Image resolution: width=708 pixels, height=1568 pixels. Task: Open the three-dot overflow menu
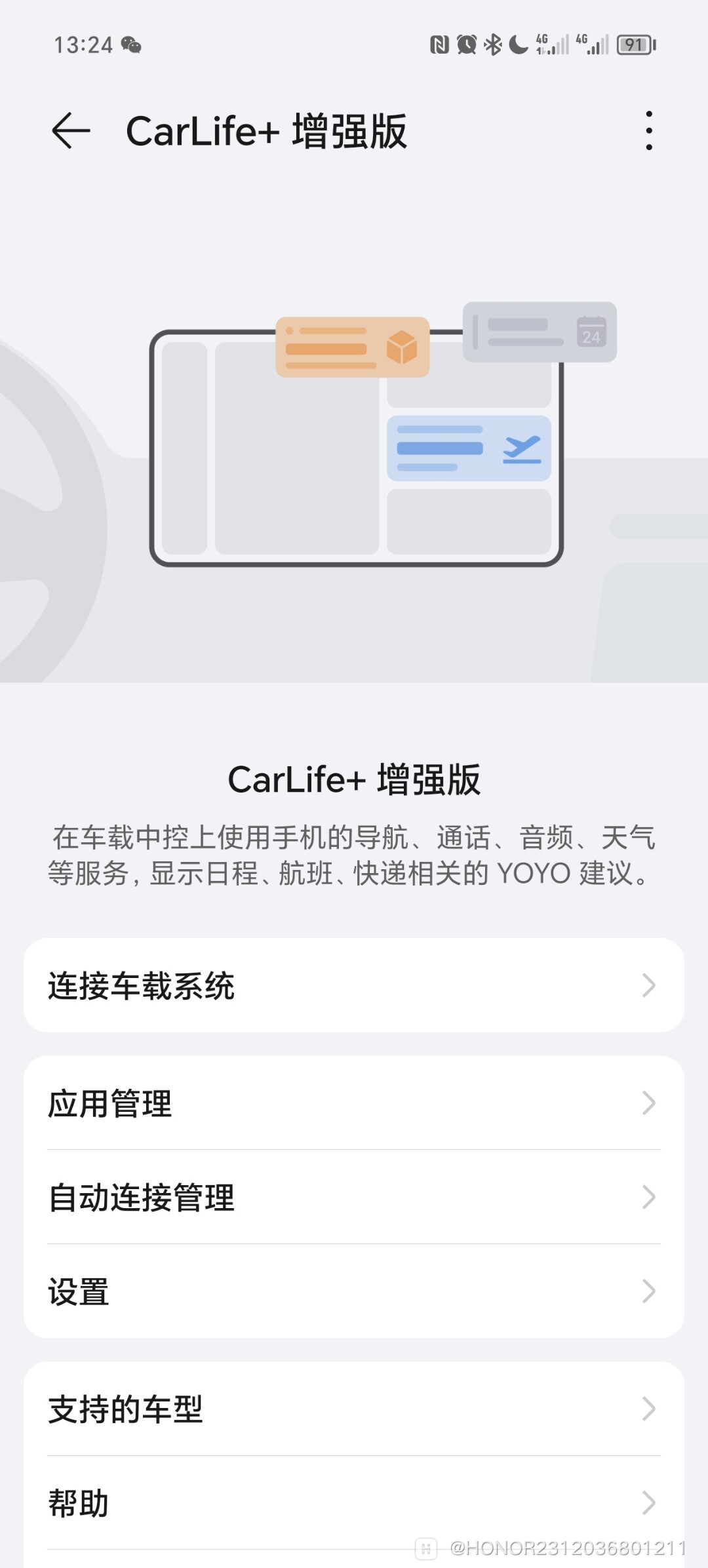(x=648, y=129)
